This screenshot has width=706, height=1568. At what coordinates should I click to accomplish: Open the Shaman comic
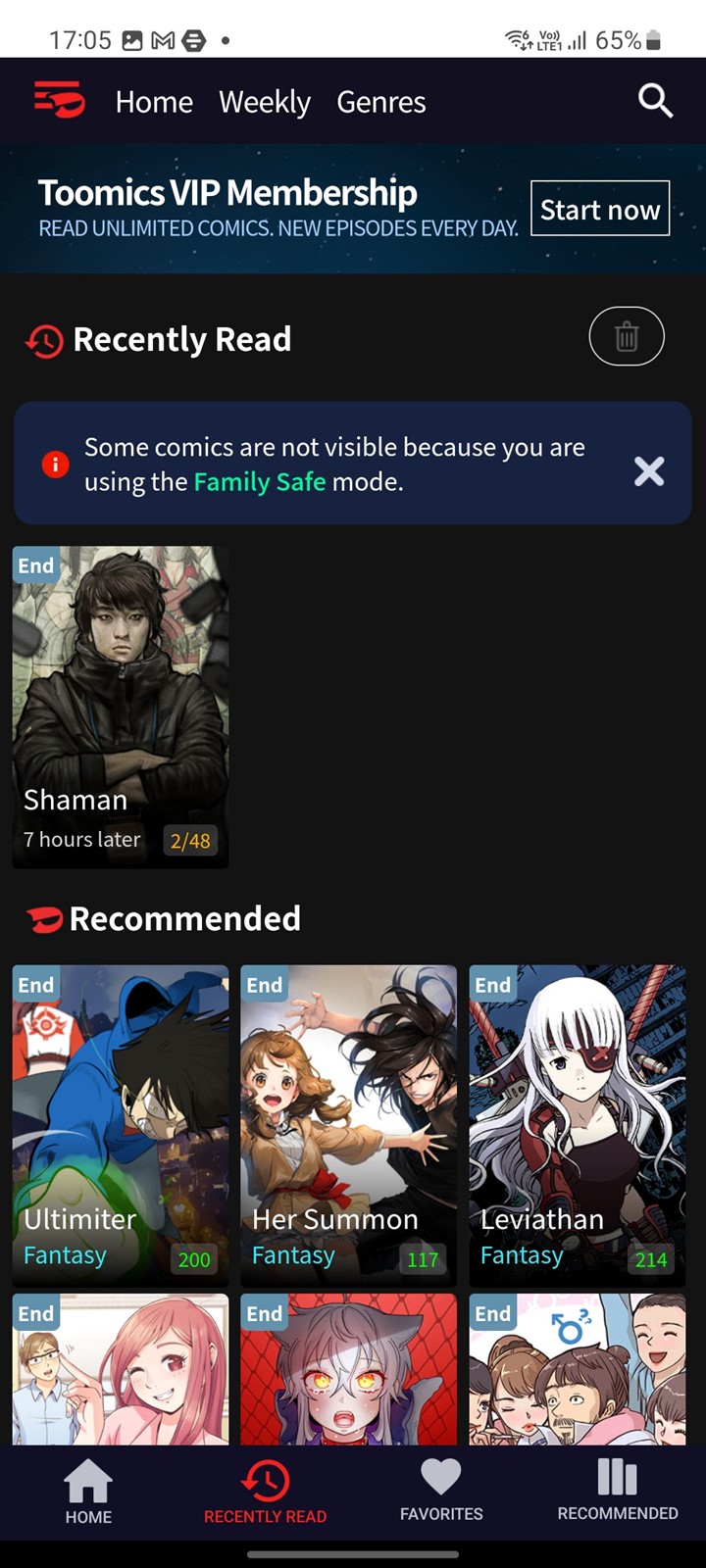(121, 707)
